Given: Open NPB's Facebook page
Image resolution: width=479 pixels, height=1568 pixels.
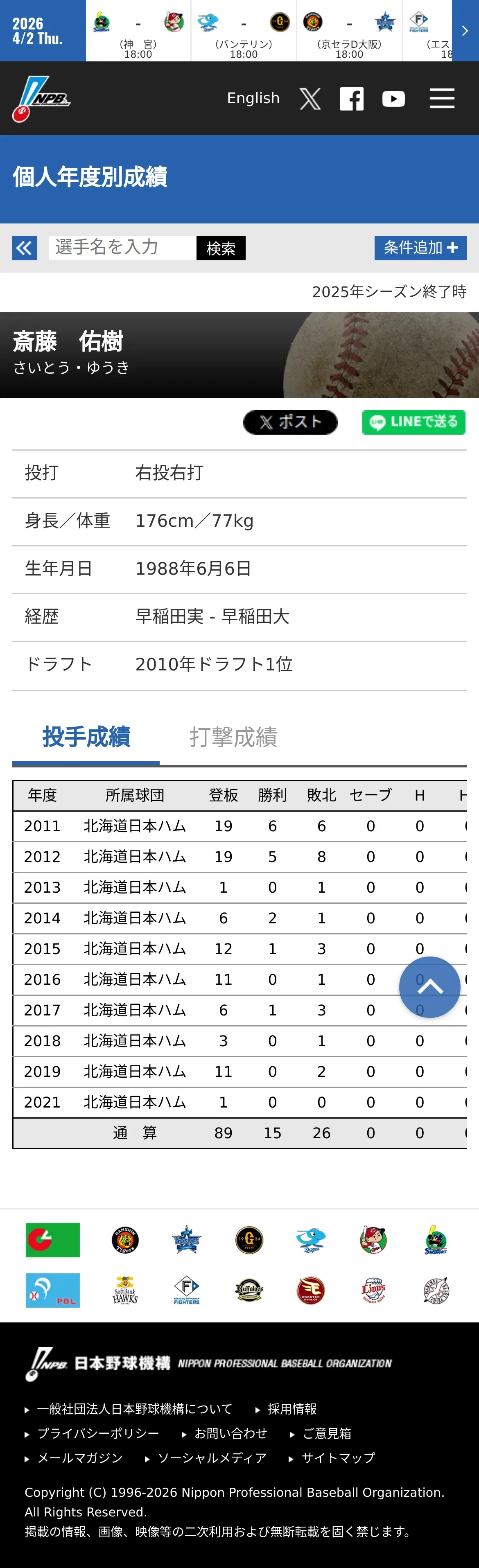Looking at the screenshot, I should [352, 99].
